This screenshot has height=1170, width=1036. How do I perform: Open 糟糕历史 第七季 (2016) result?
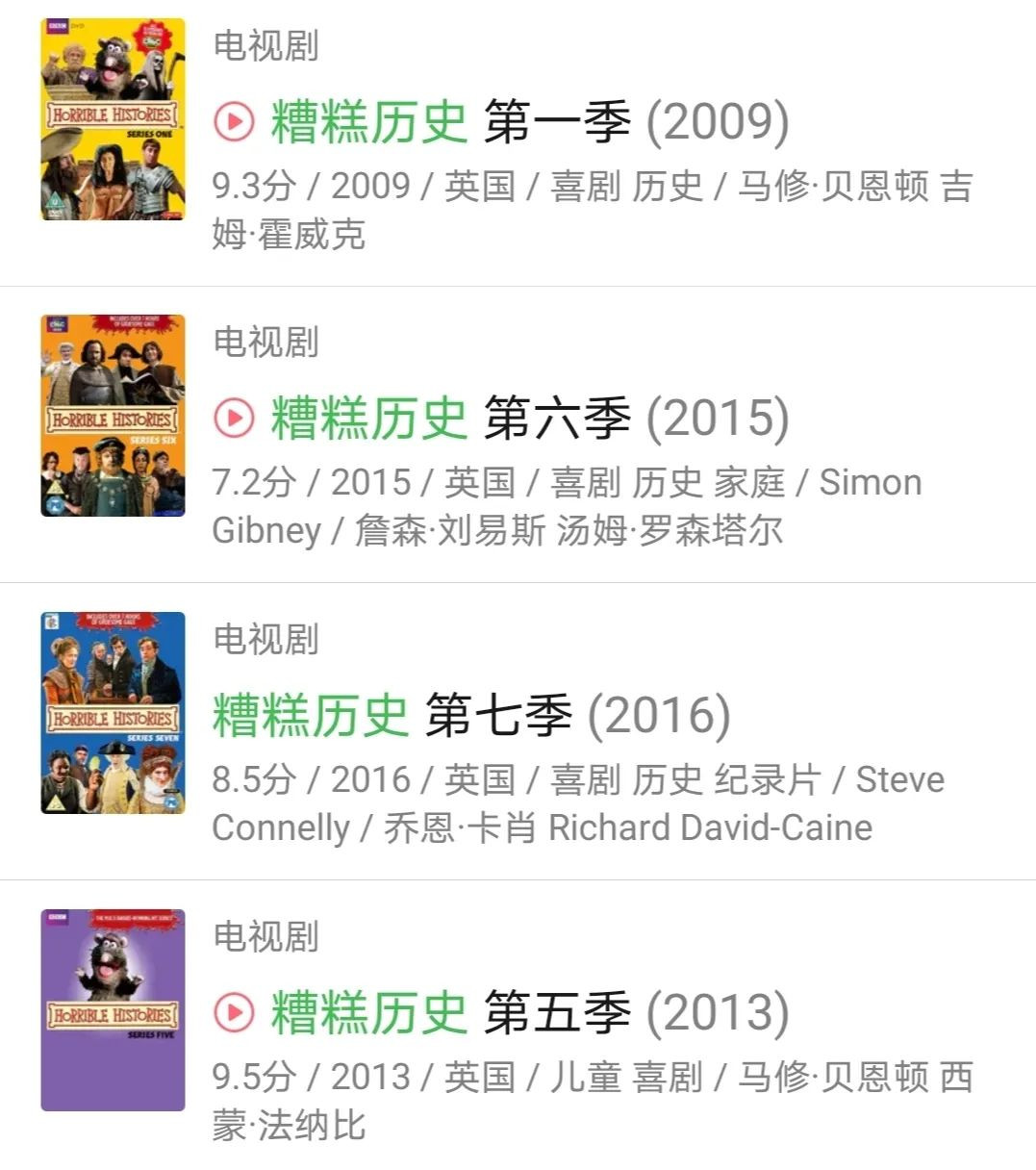pos(471,715)
